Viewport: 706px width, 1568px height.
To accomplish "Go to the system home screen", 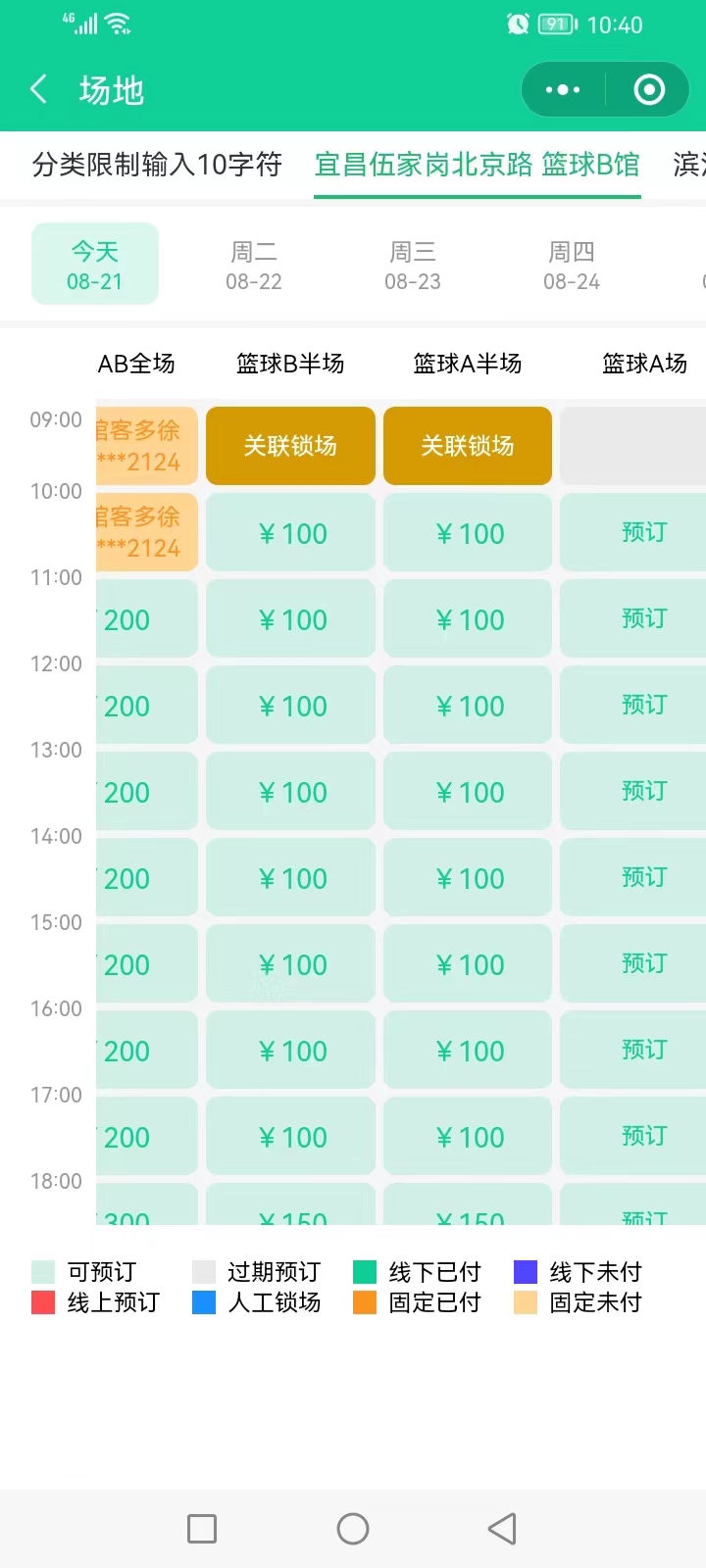I will click(x=353, y=1529).
